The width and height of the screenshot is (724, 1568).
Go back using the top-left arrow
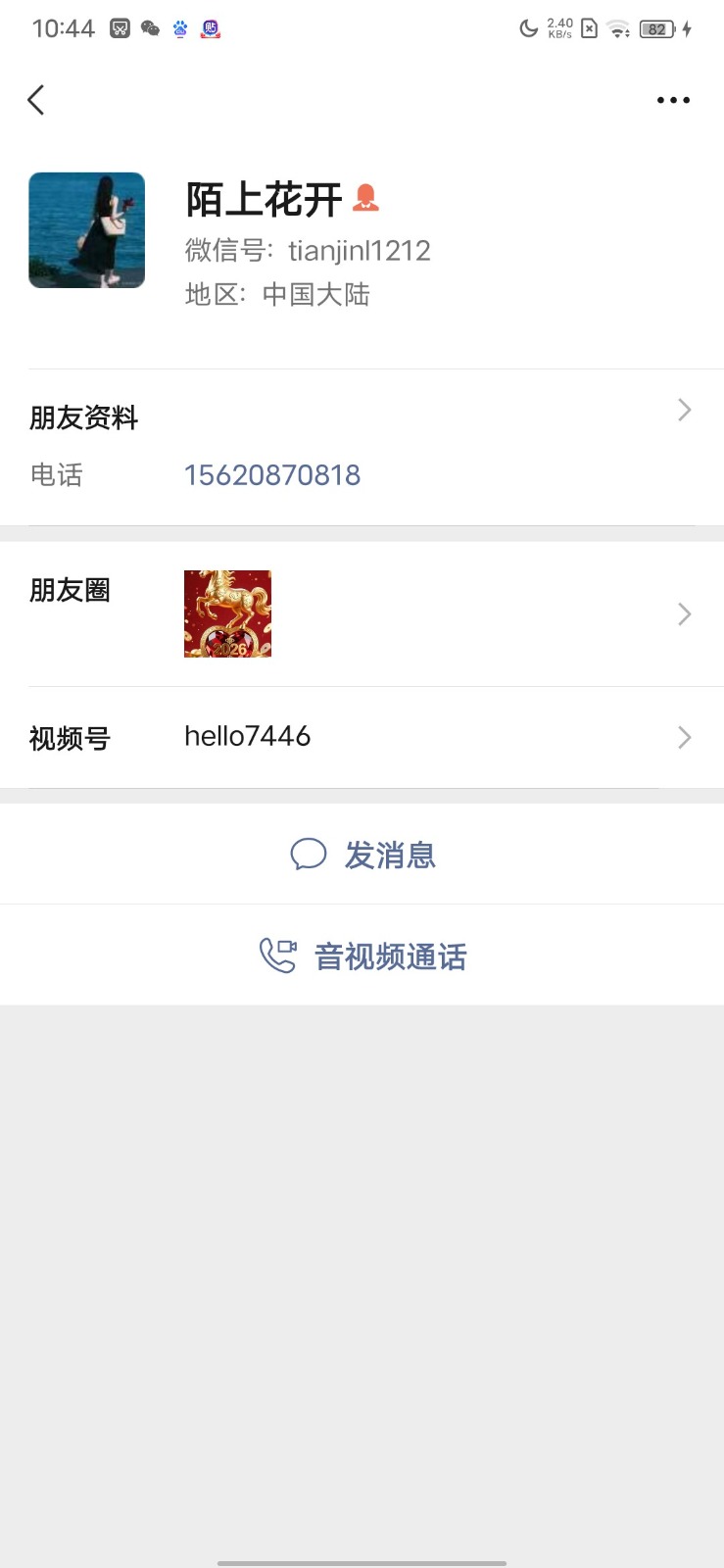click(36, 100)
